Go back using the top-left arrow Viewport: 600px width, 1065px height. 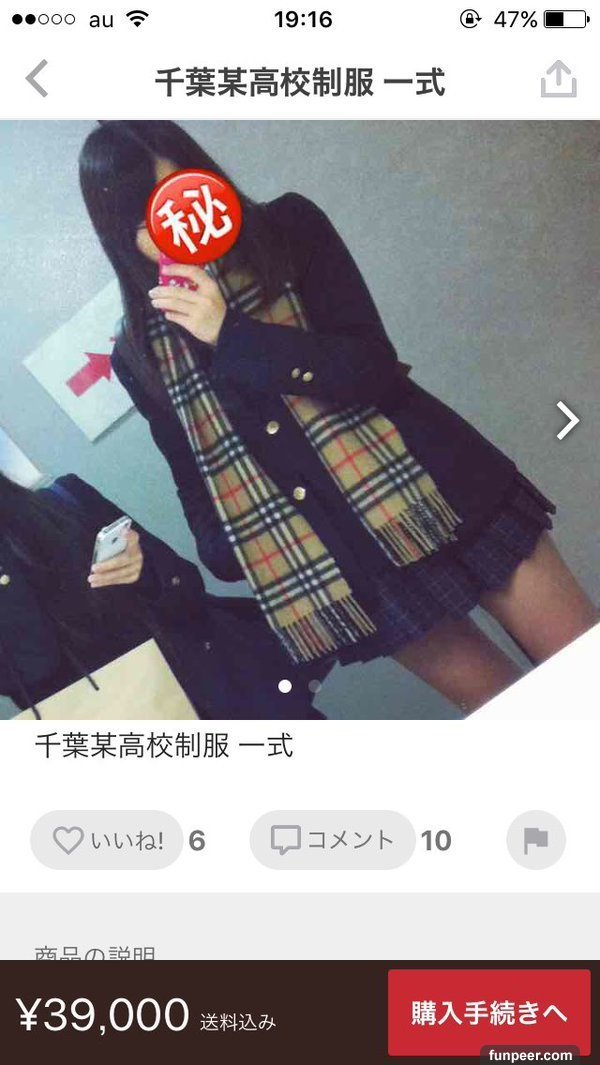pos(37,80)
